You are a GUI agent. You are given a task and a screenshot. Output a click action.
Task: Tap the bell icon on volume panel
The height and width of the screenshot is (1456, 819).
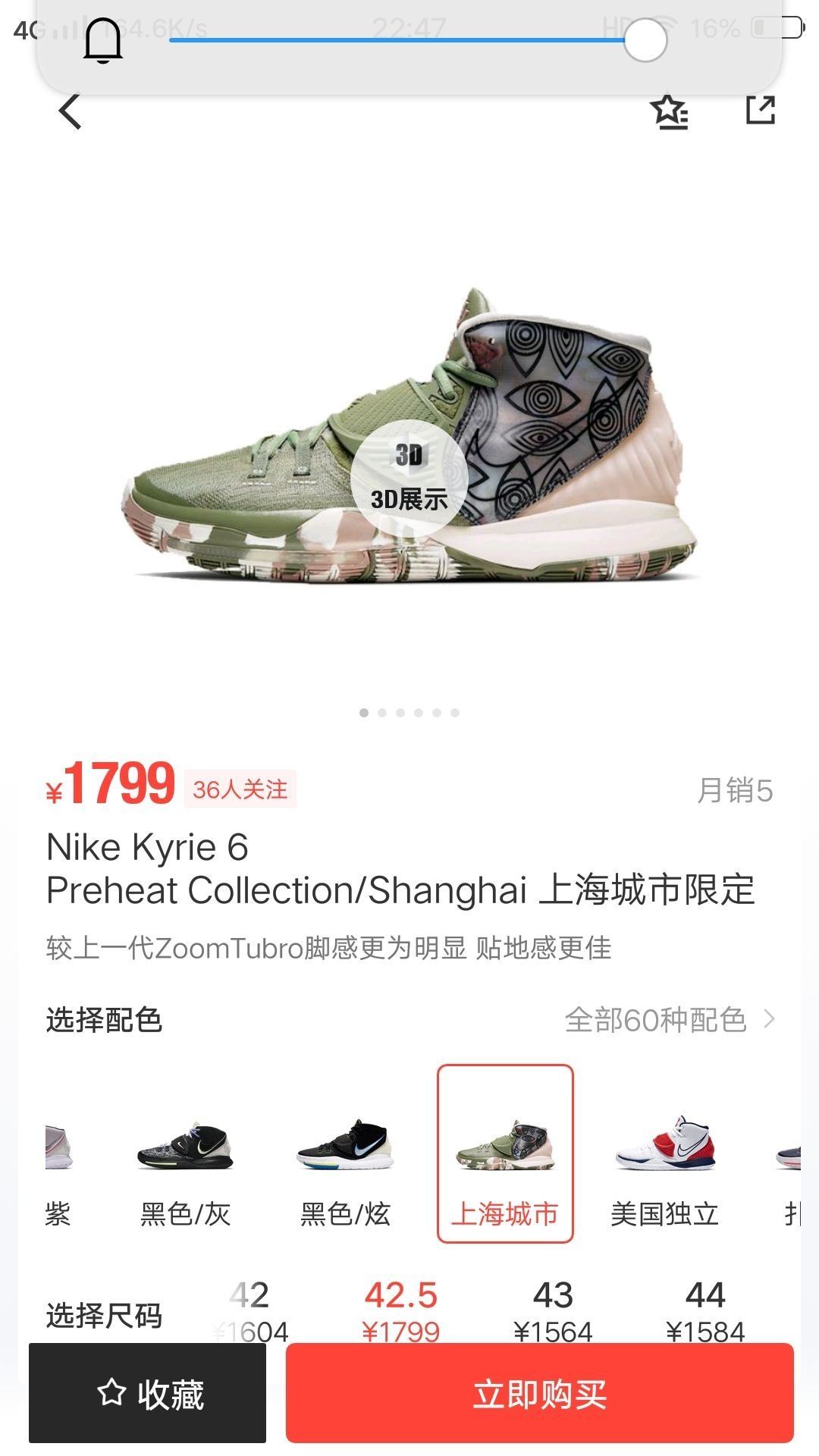(103, 40)
